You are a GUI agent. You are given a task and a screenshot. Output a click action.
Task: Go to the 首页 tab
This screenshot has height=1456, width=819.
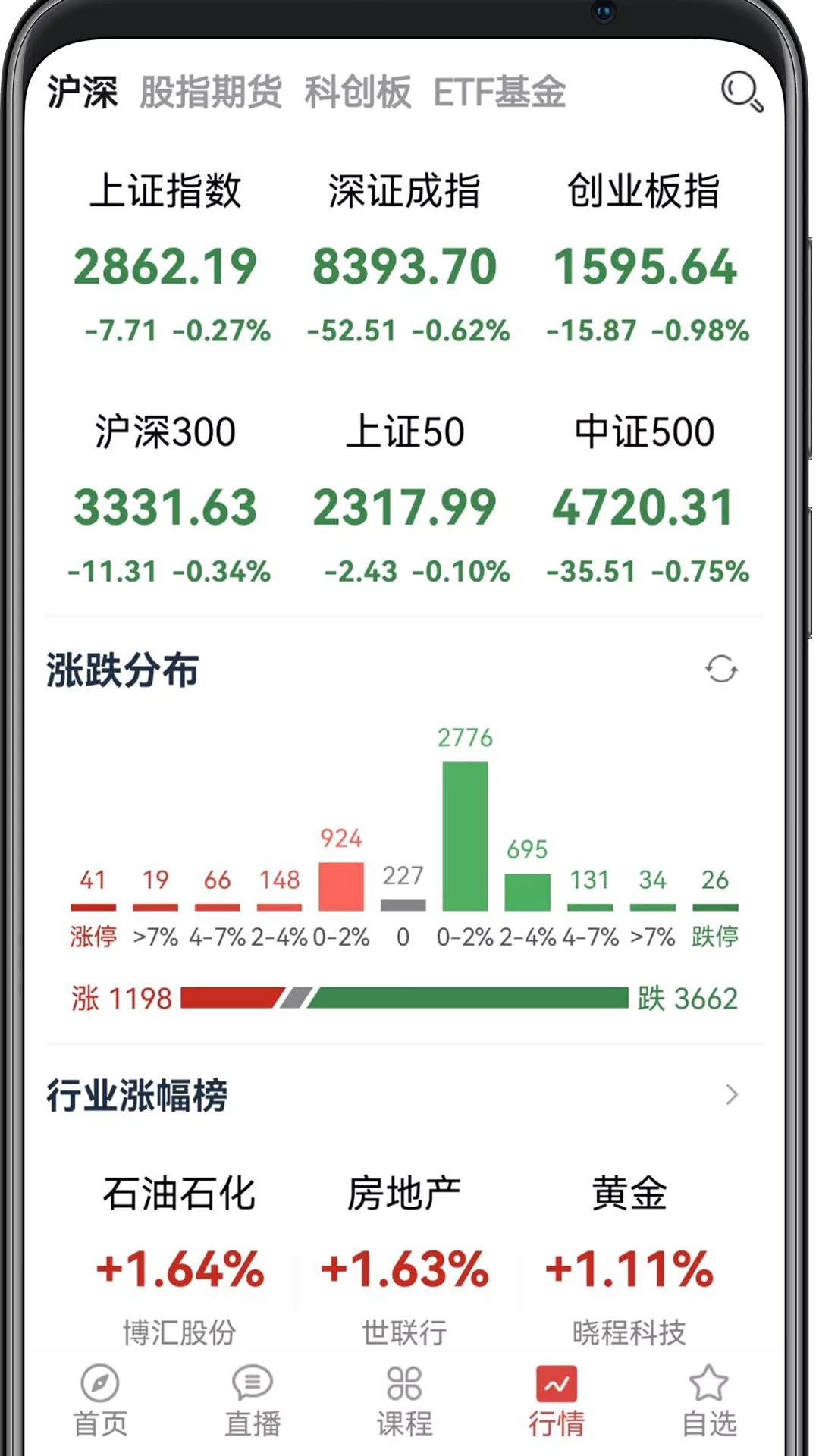point(100,1401)
